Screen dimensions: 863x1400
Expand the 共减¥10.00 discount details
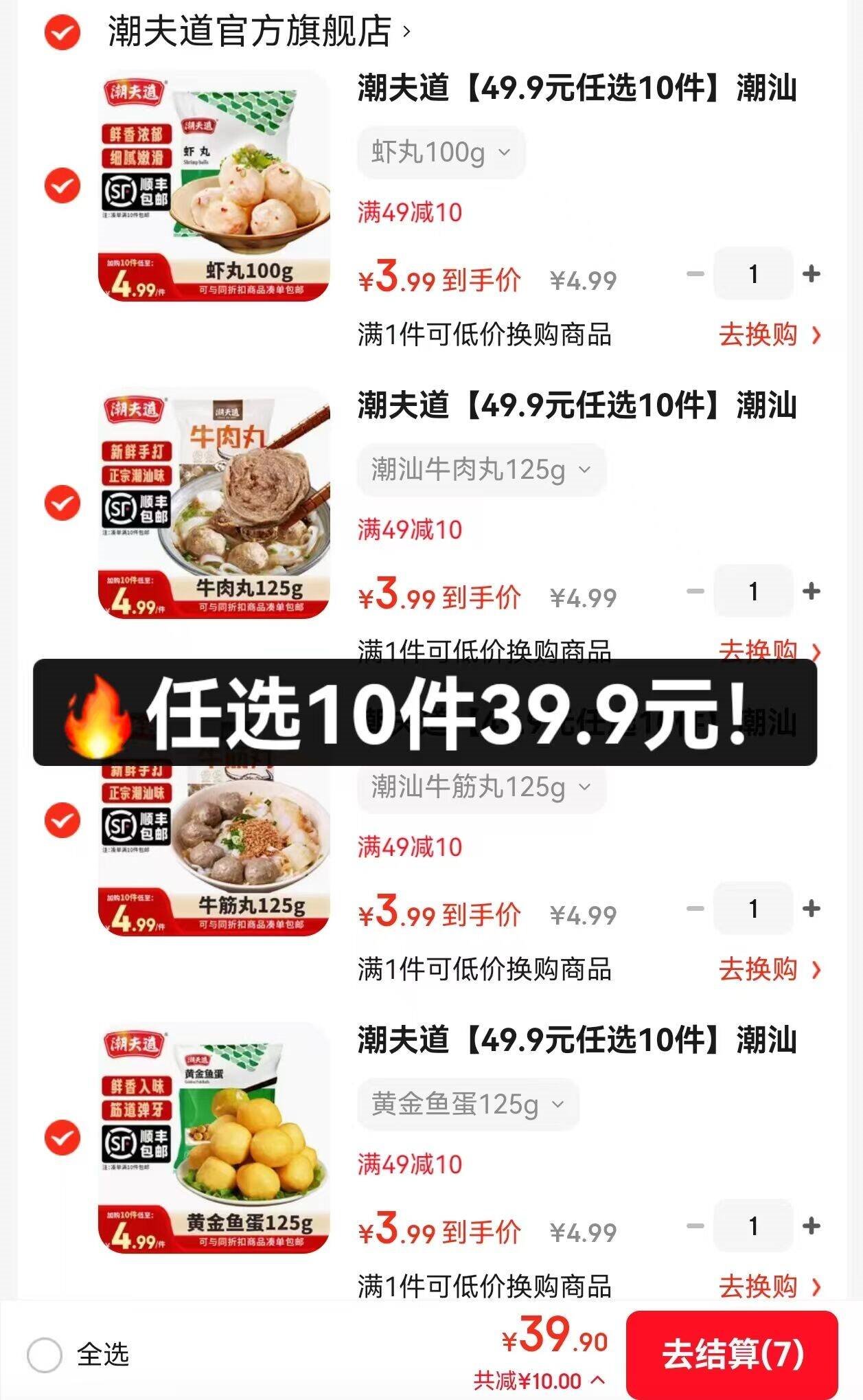pos(539,1381)
